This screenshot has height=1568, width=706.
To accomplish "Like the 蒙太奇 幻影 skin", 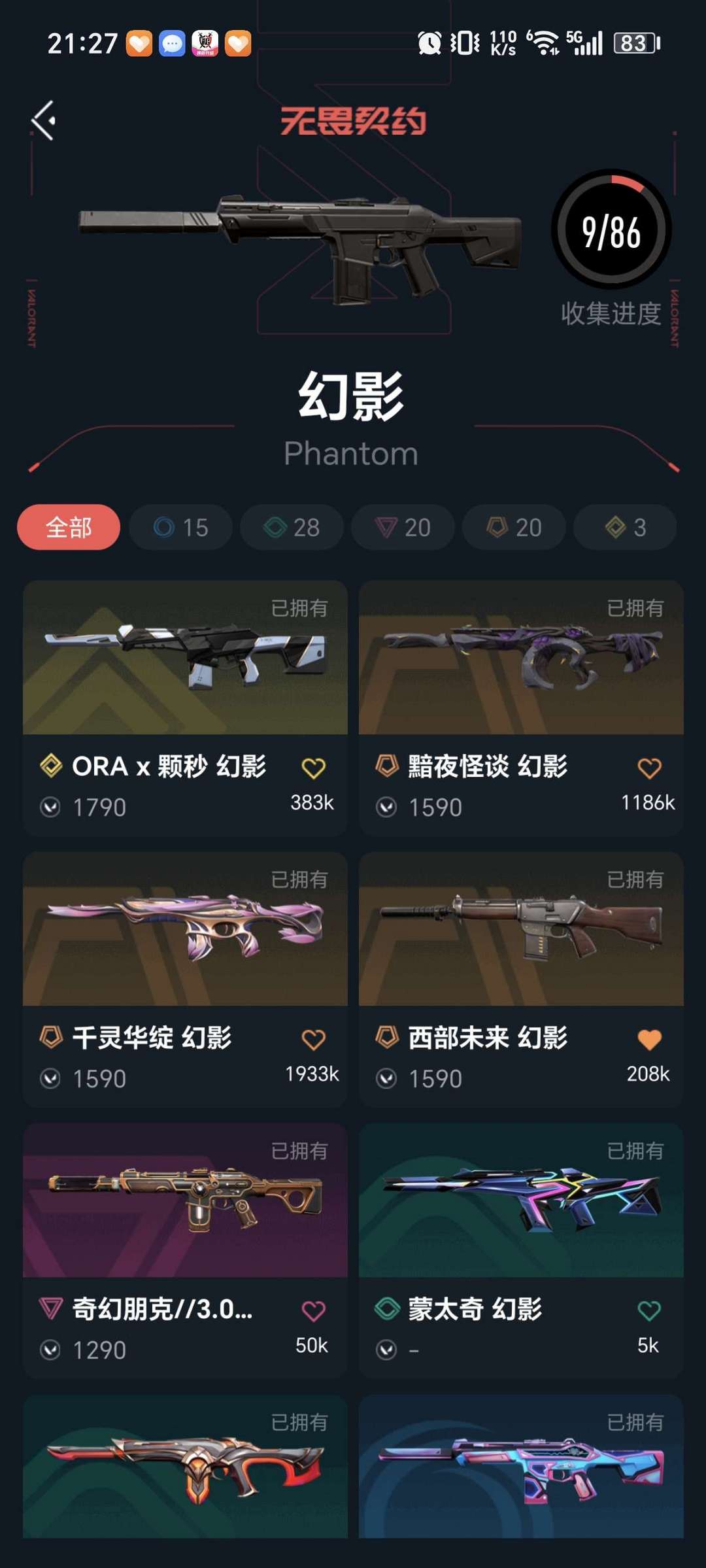I will click(x=649, y=1311).
